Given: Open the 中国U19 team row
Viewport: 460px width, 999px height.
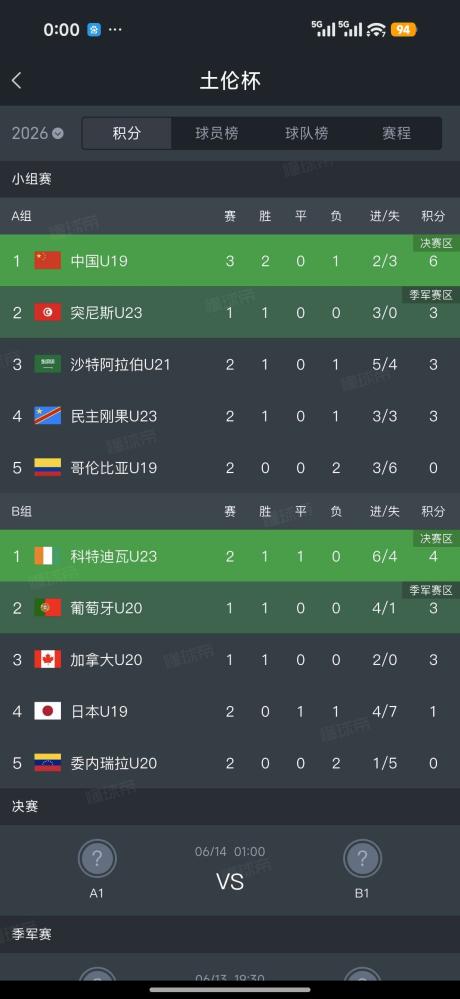Looking at the screenshot, I should (230, 261).
